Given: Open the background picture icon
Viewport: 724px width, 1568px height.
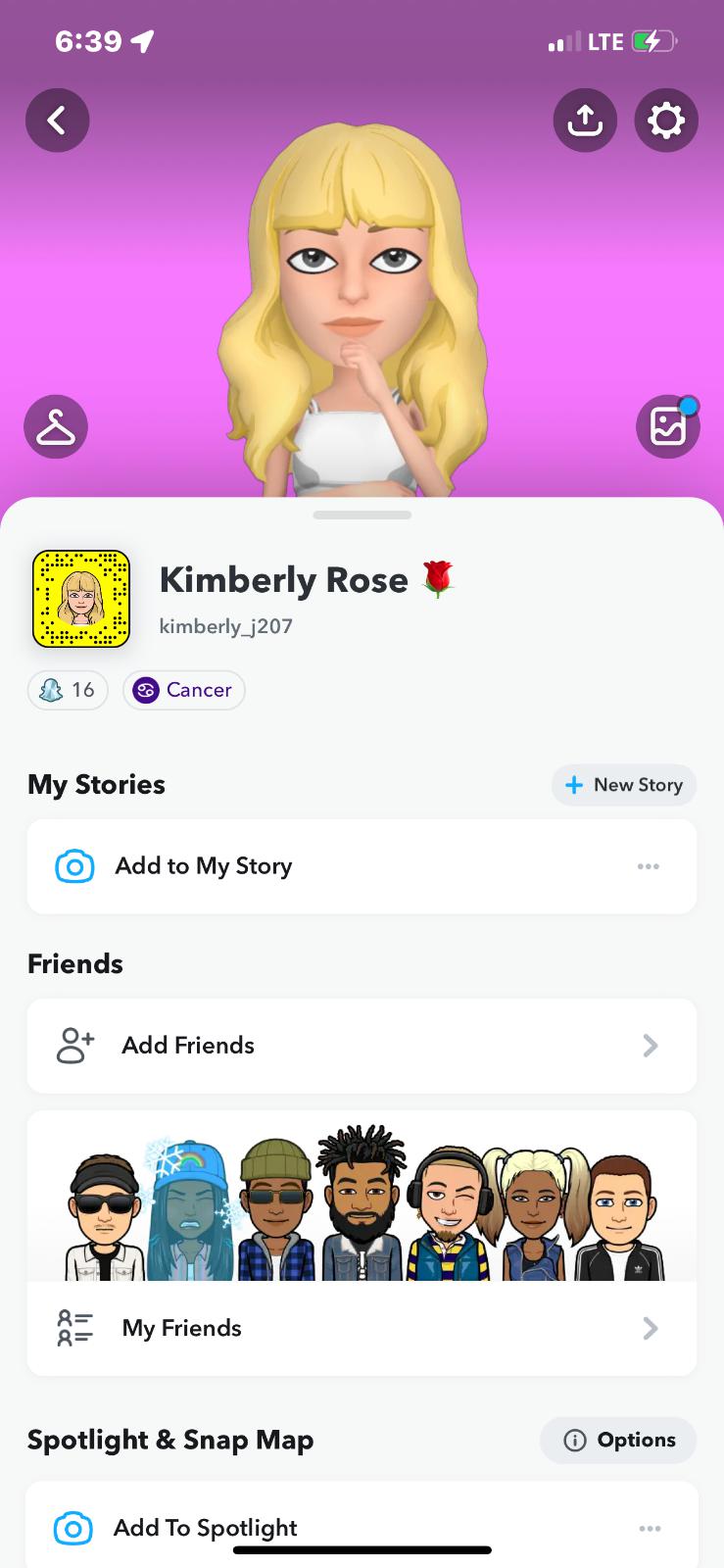Looking at the screenshot, I should point(668,426).
